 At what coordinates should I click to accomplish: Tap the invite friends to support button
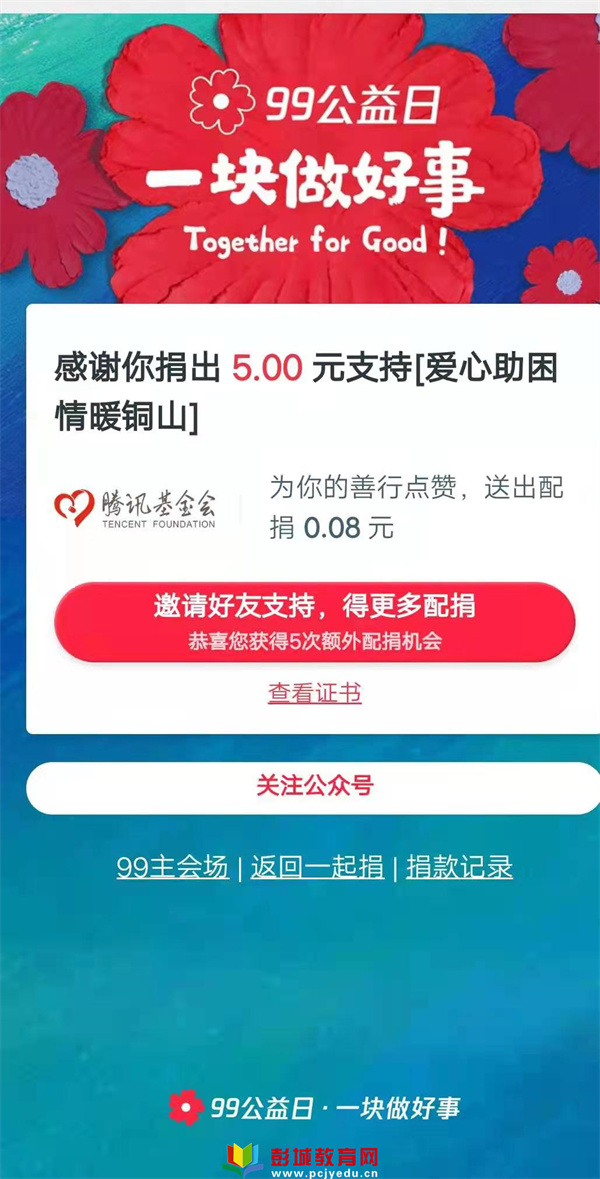(314, 621)
